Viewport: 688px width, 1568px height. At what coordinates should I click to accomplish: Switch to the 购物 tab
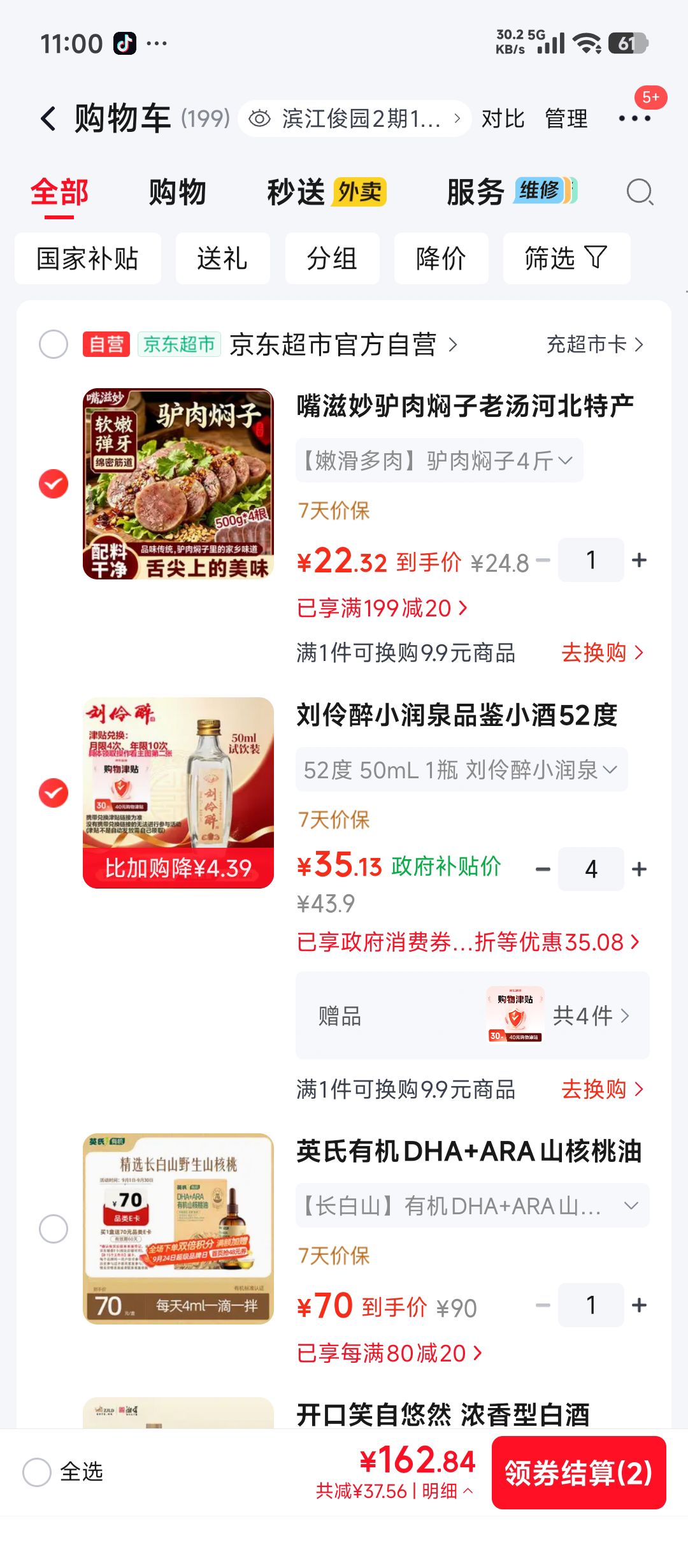coord(178,192)
